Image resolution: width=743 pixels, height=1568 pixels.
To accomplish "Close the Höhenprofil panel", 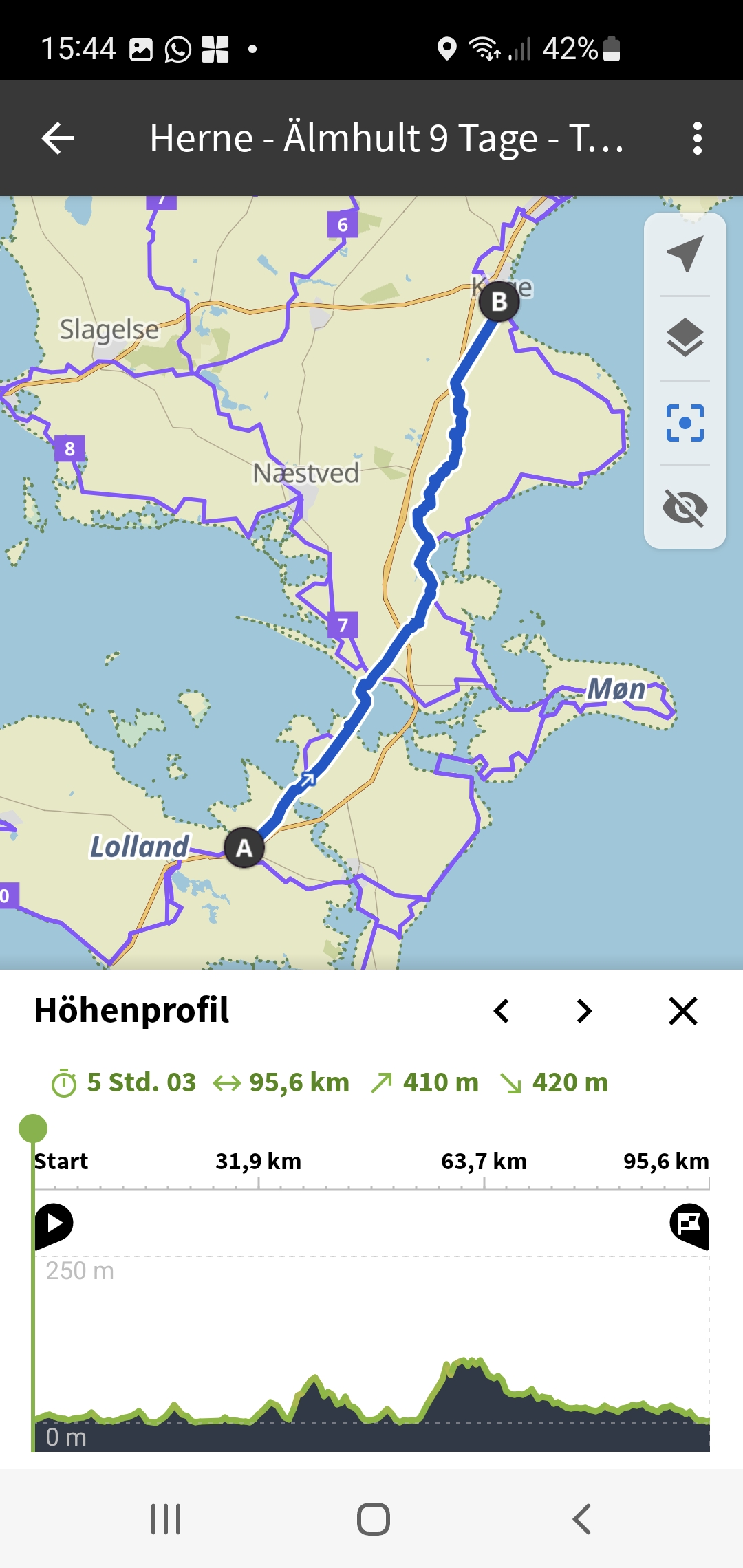I will pyautogui.click(x=682, y=1011).
